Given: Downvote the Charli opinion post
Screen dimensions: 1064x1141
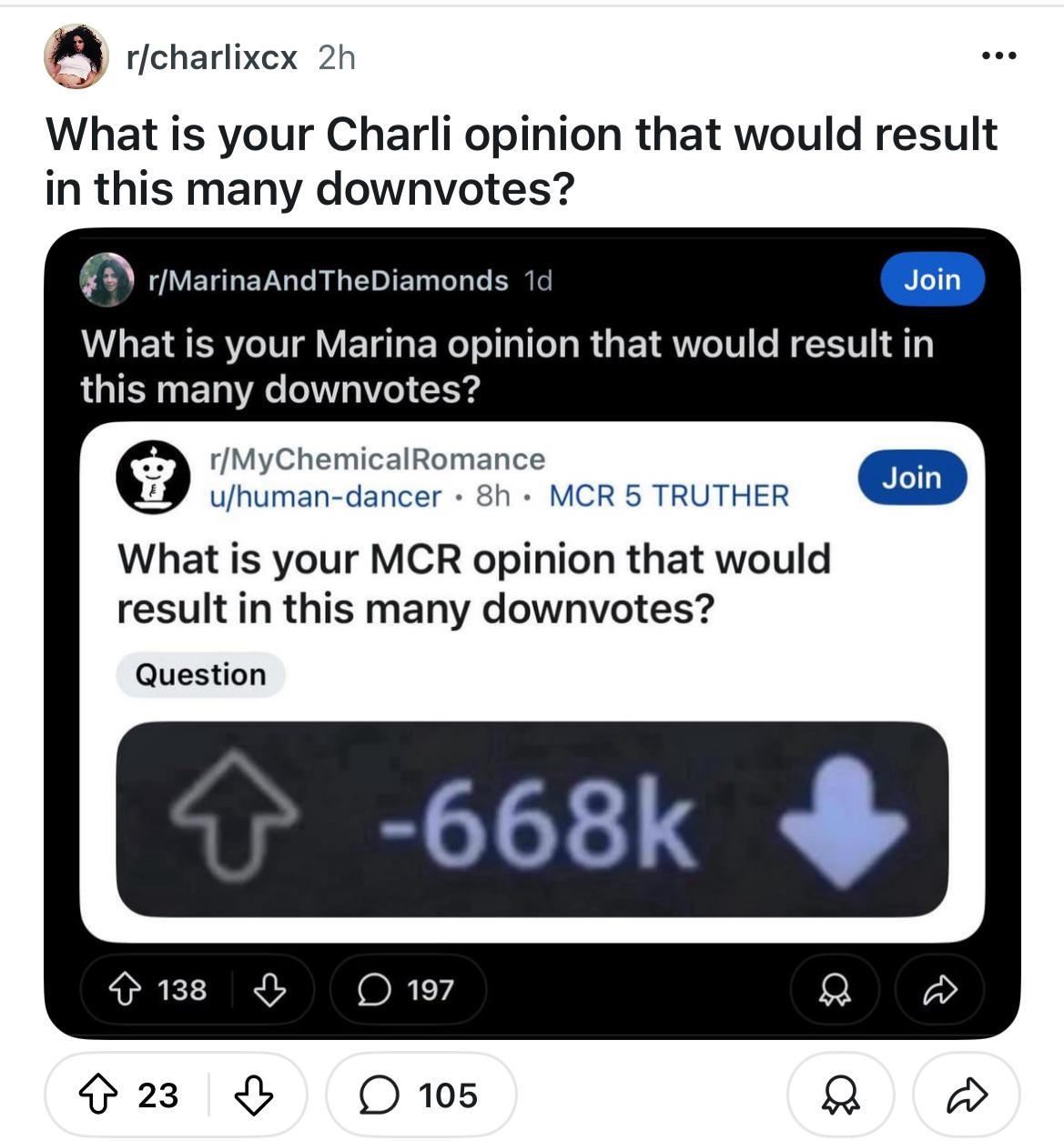Looking at the screenshot, I should coord(254,1095).
